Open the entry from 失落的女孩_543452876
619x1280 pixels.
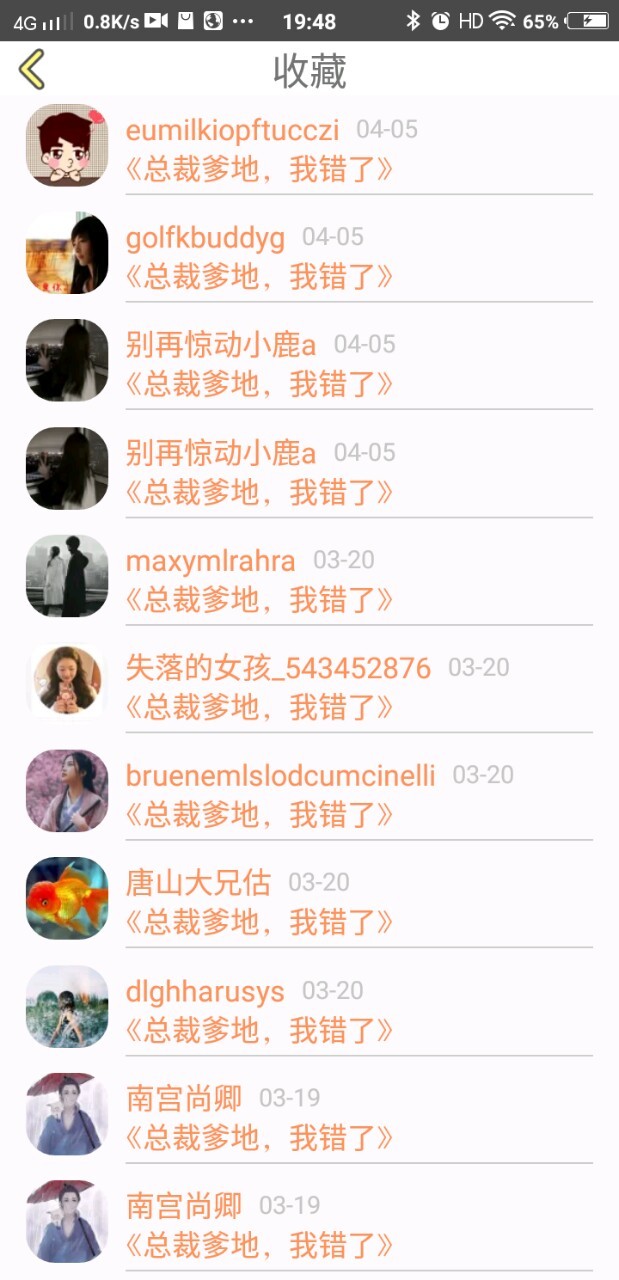[309, 686]
